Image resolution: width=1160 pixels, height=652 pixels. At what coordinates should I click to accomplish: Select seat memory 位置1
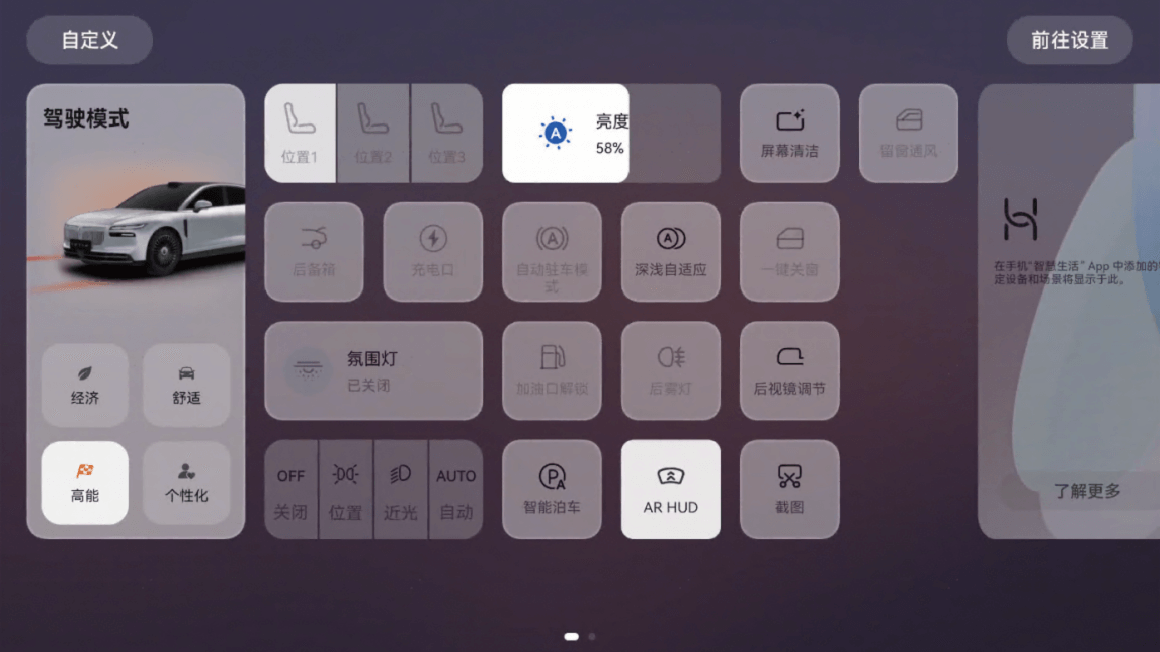[x=300, y=133]
